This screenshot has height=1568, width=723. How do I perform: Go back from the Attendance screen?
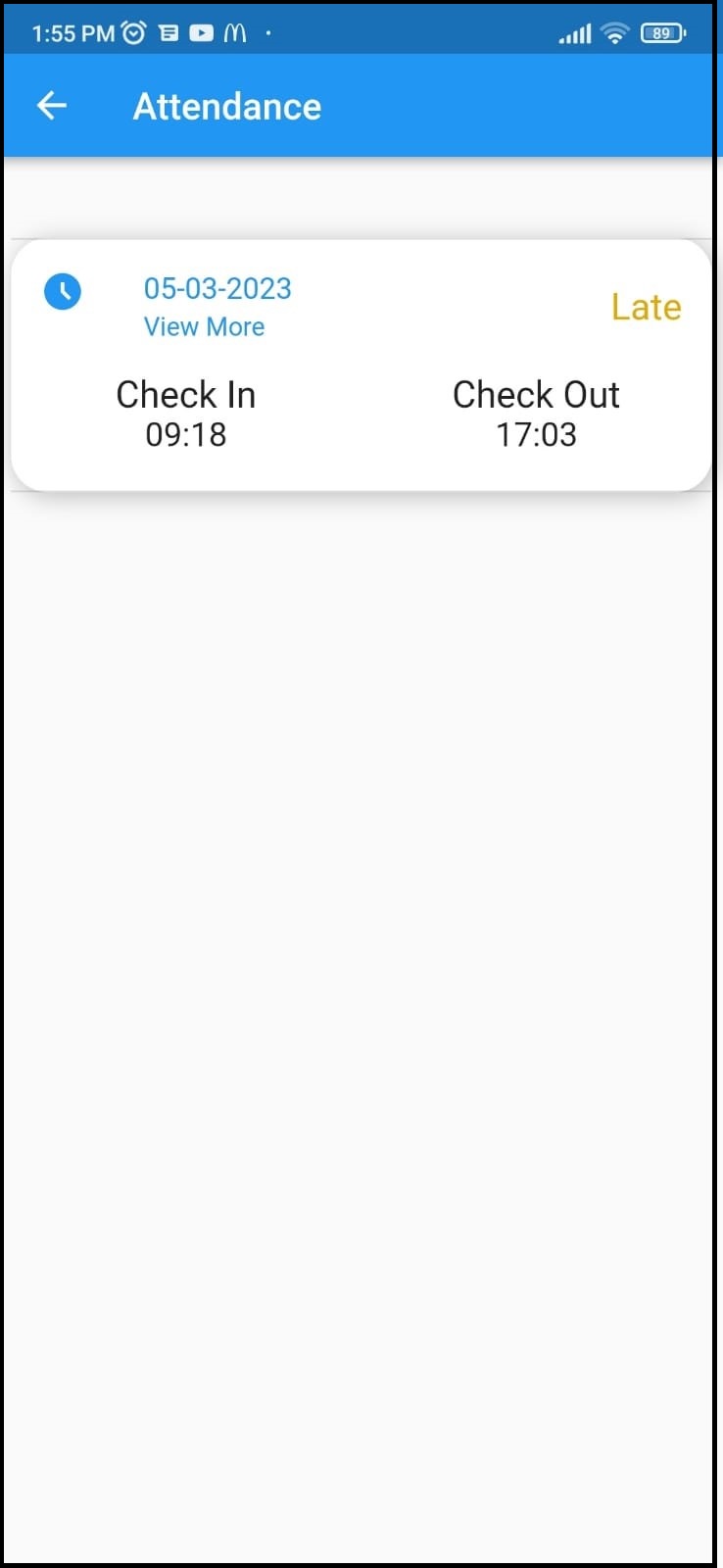(x=51, y=106)
